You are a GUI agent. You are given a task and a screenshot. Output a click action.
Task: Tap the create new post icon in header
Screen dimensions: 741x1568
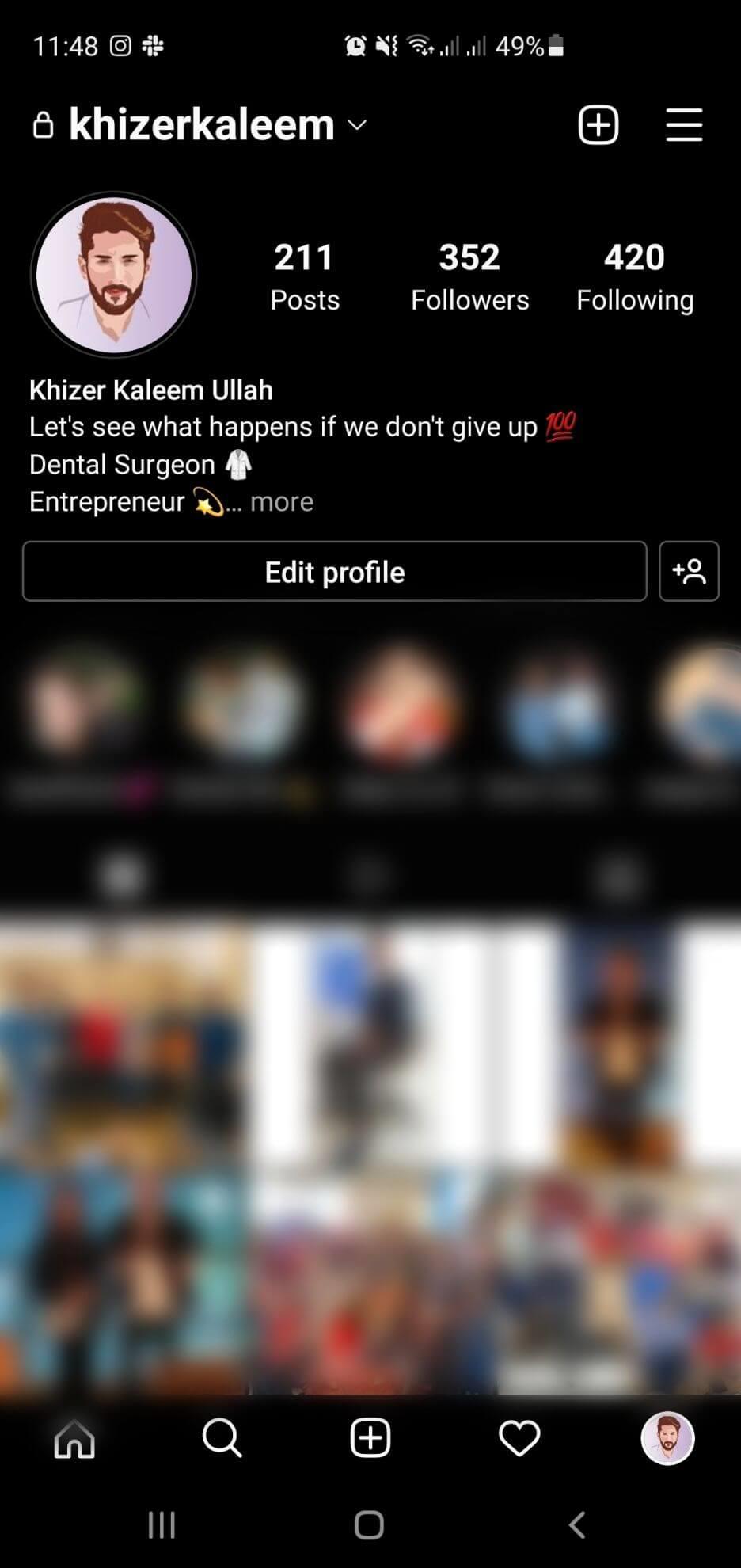point(598,125)
